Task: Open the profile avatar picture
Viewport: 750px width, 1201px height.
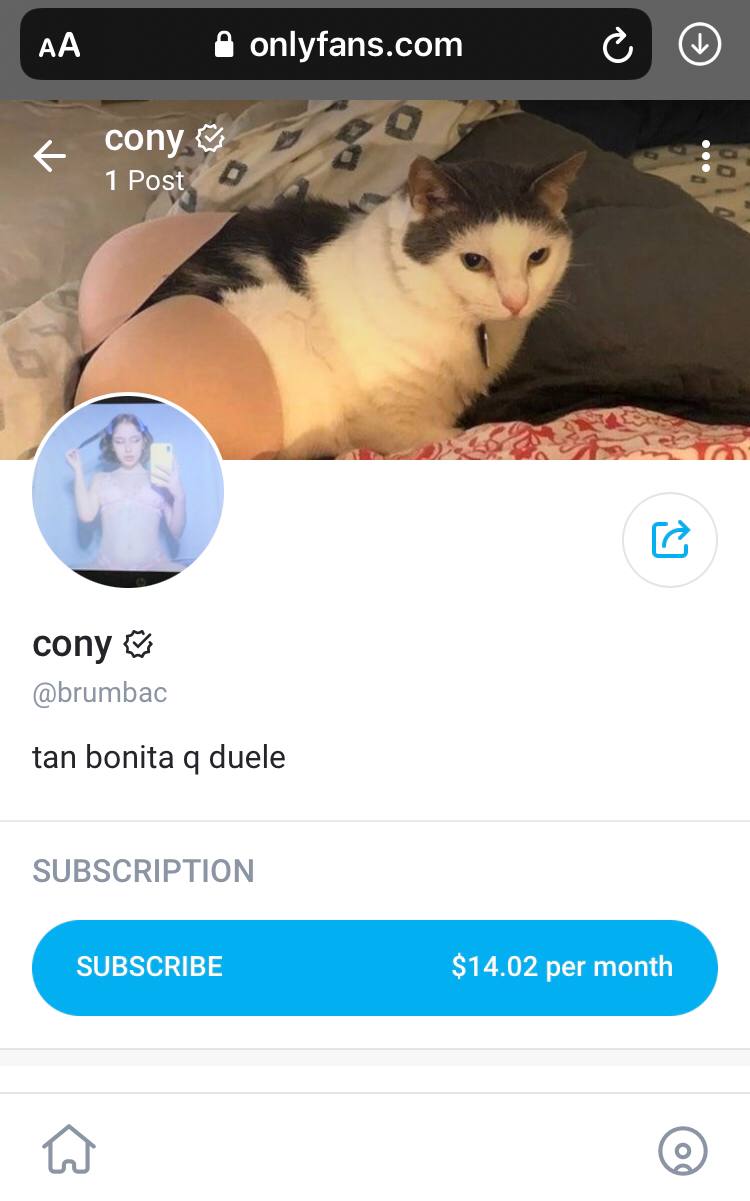Action: pyautogui.click(x=128, y=490)
